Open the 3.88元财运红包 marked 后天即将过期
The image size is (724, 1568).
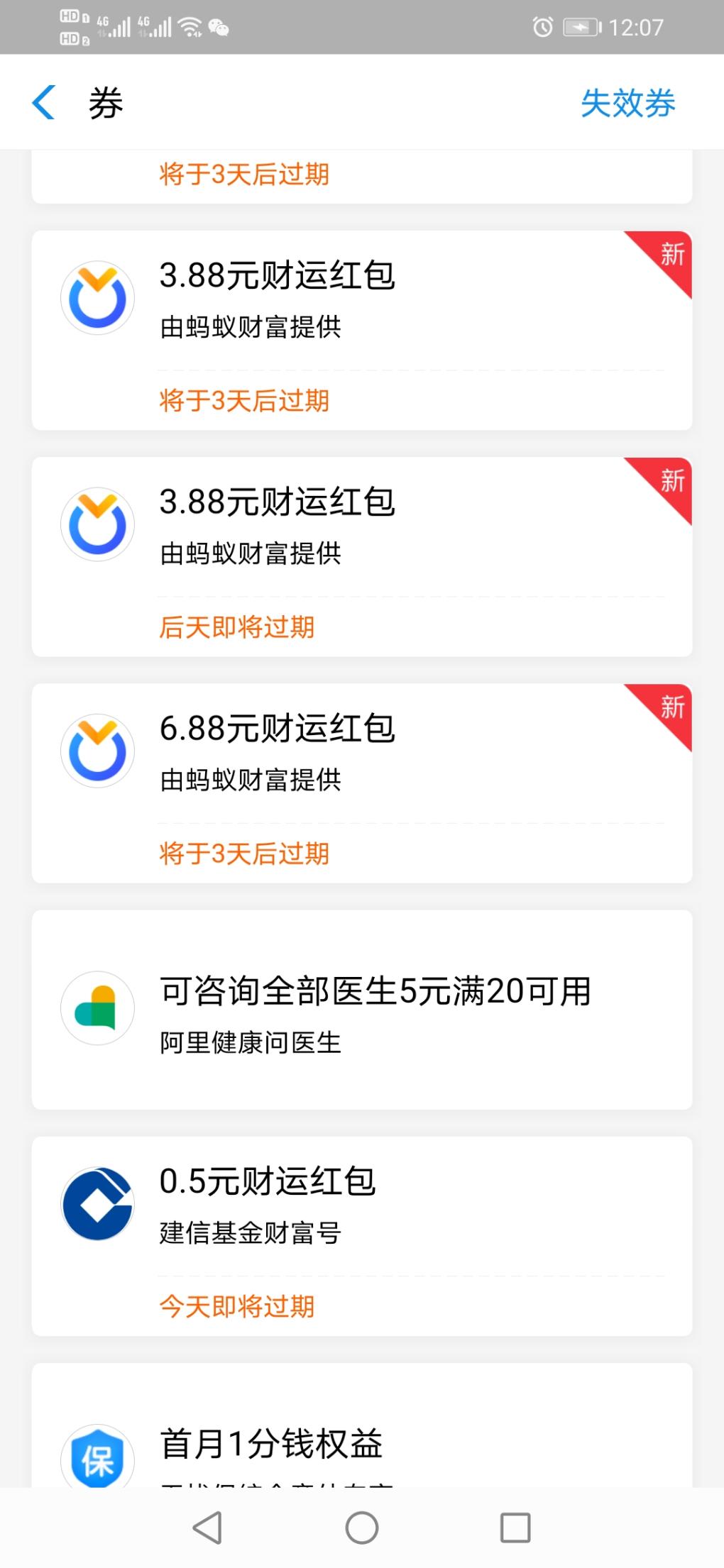pos(362,556)
